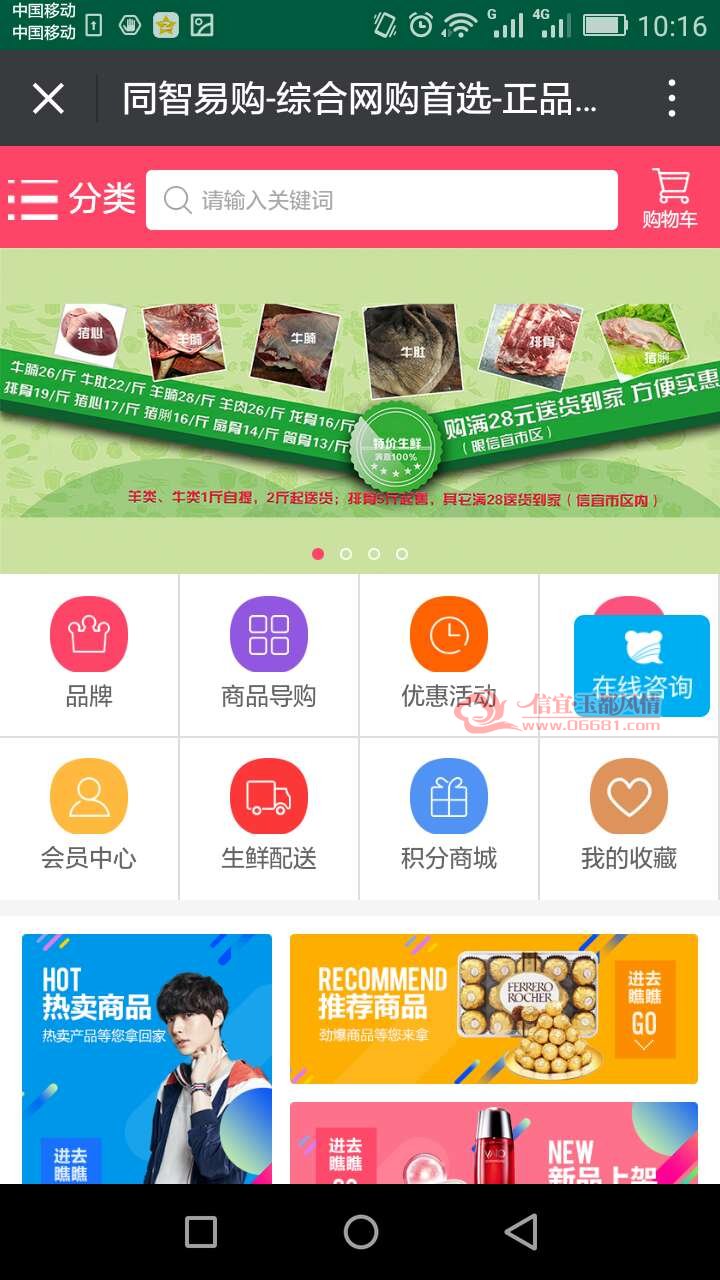Open the HOT 热卖商品 banner
Image resolution: width=720 pixels, height=1280 pixels.
147,1059
